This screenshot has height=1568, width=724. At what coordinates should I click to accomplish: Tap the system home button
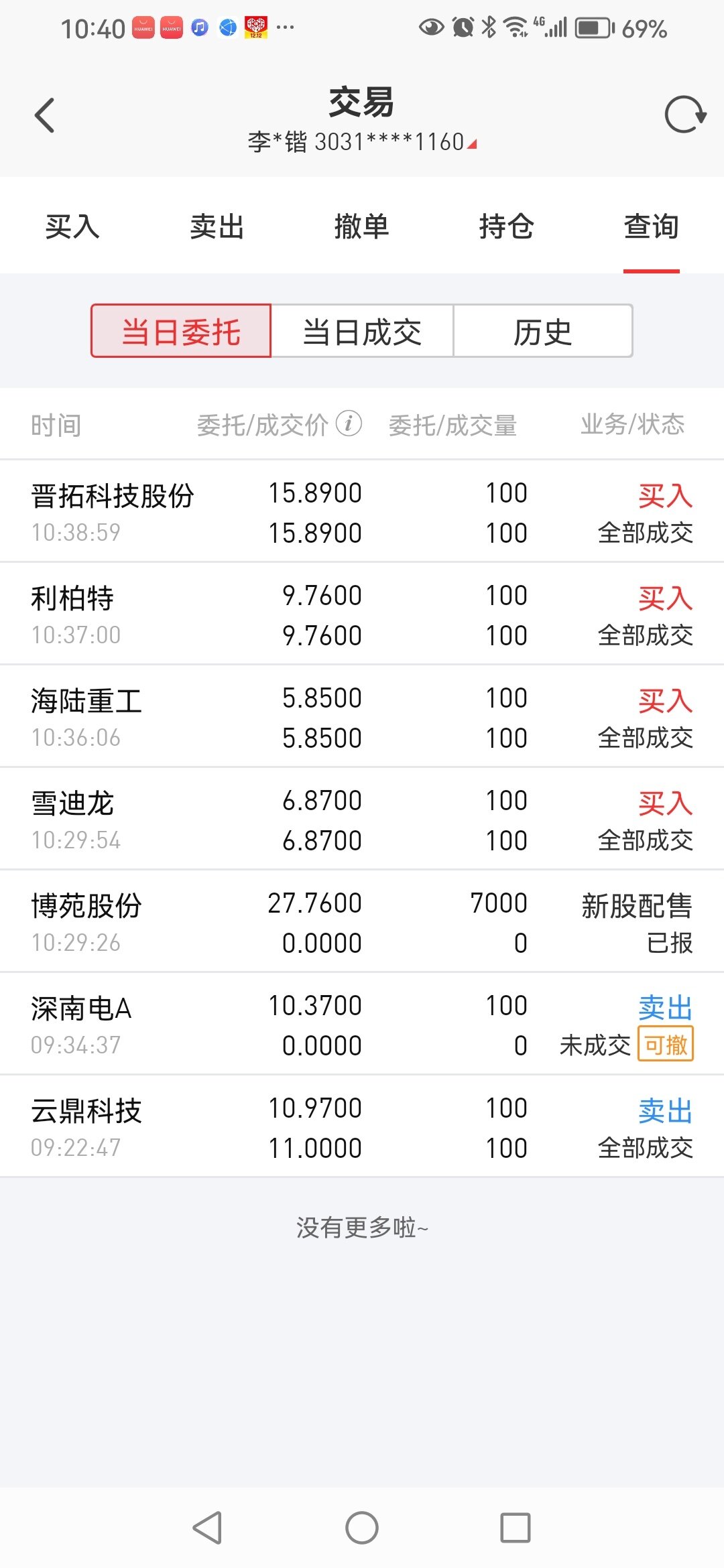click(x=362, y=1528)
